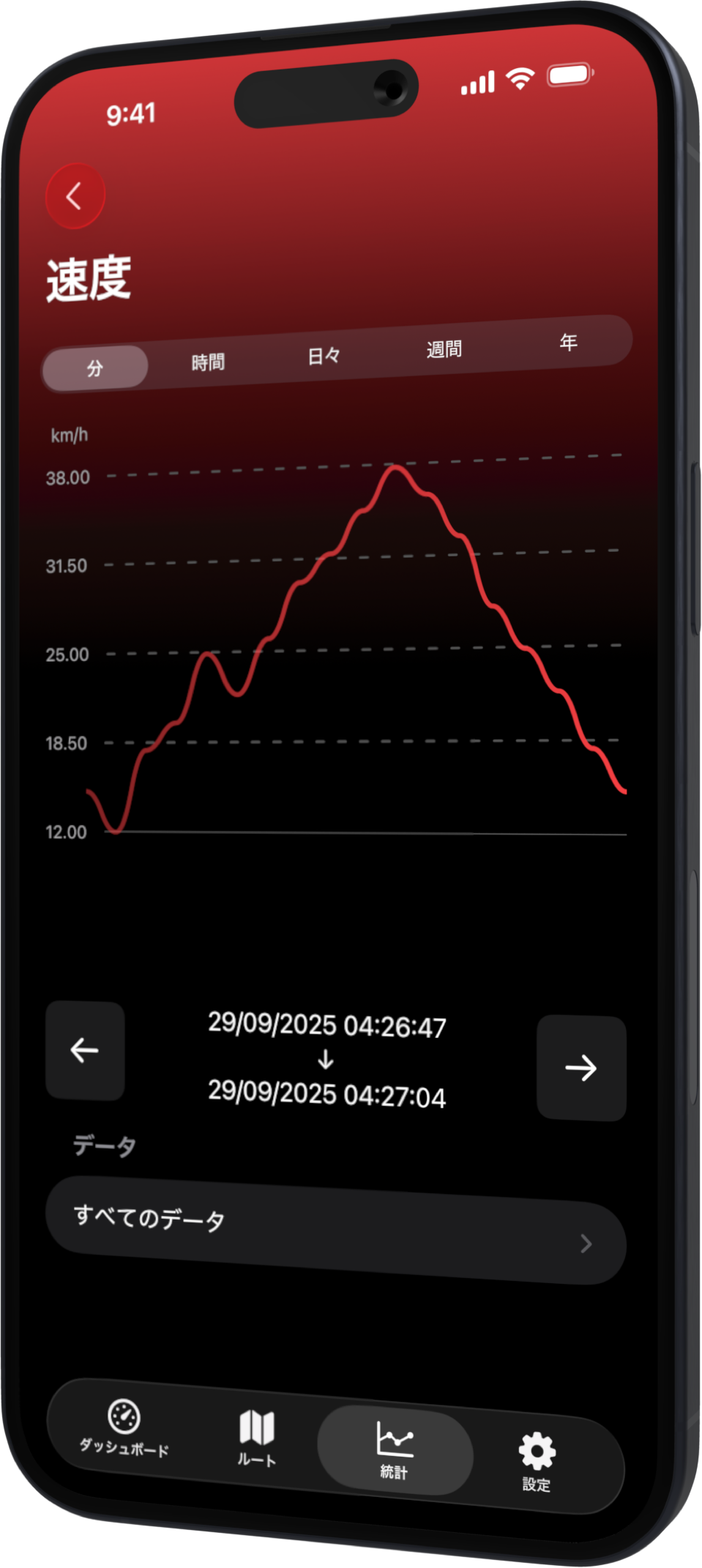Show the 日々 speed view
The height and width of the screenshot is (1568, 702).
click(x=324, y=356)
